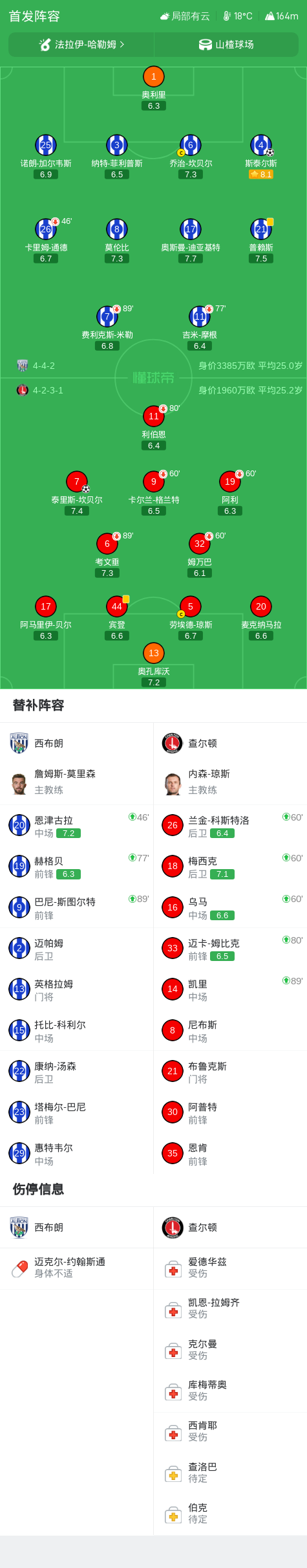Select substitute 迈卡-姆比克
The width and height of the screenshot is (307, 1568).
coord(230,949)
